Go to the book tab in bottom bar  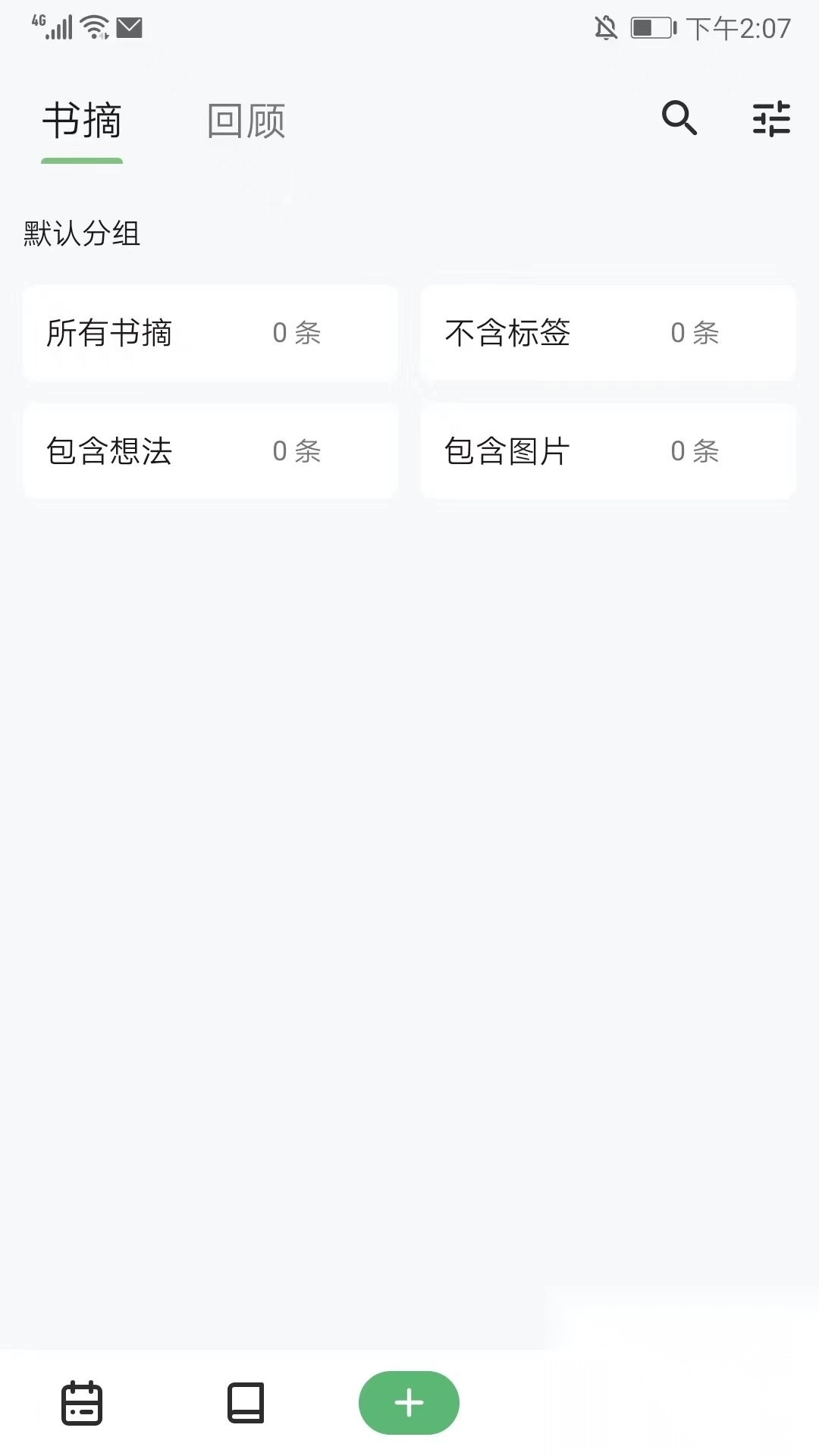point(246,1403)
